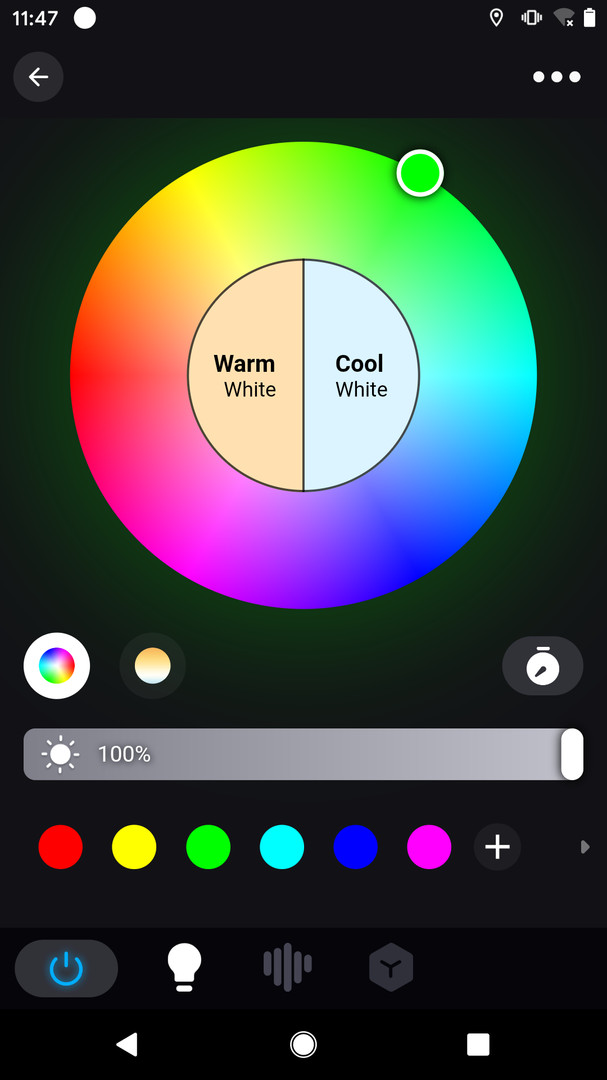Choose the red color preset
The image size is (607, 1080).
[x=60, y=847]
